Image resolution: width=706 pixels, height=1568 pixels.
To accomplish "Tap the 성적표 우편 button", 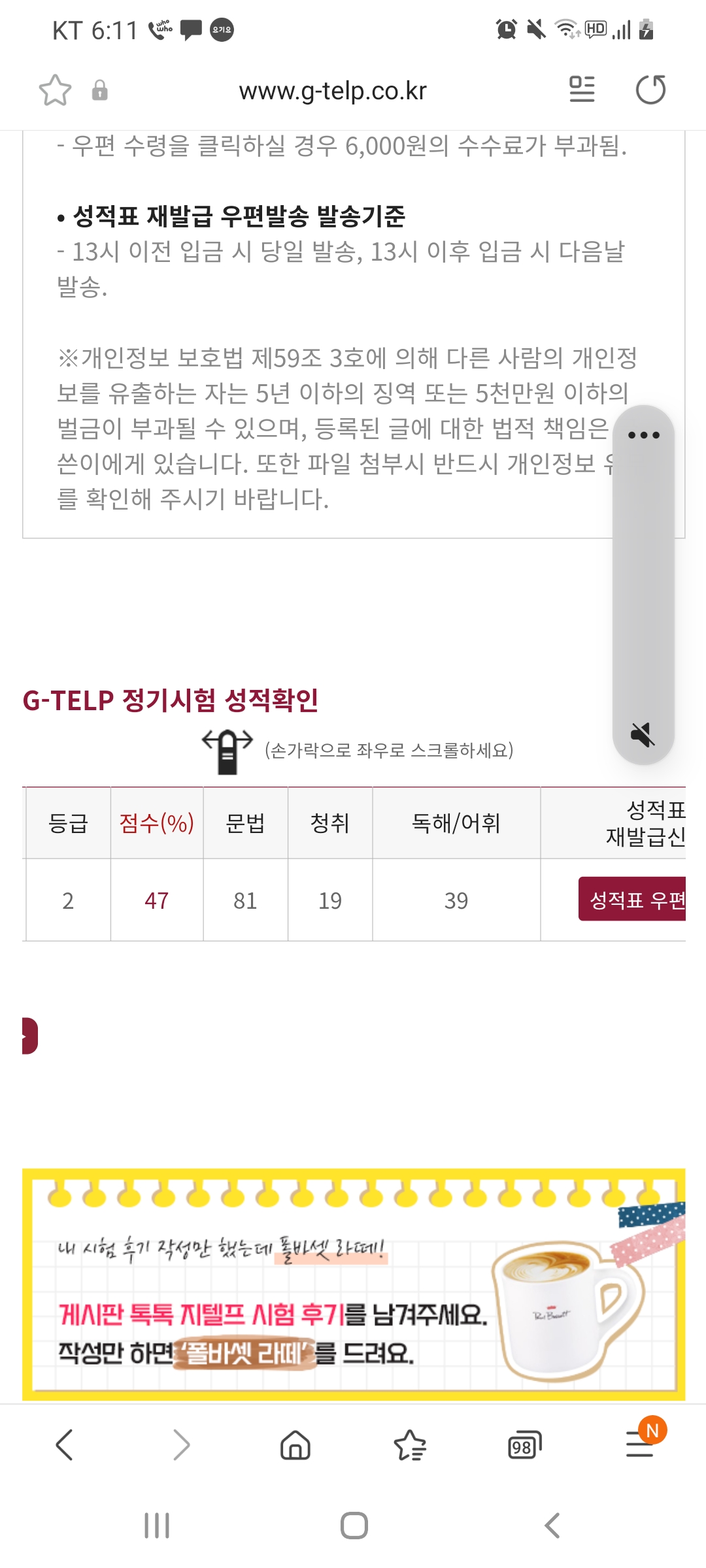I will click(x=633, y=900).
